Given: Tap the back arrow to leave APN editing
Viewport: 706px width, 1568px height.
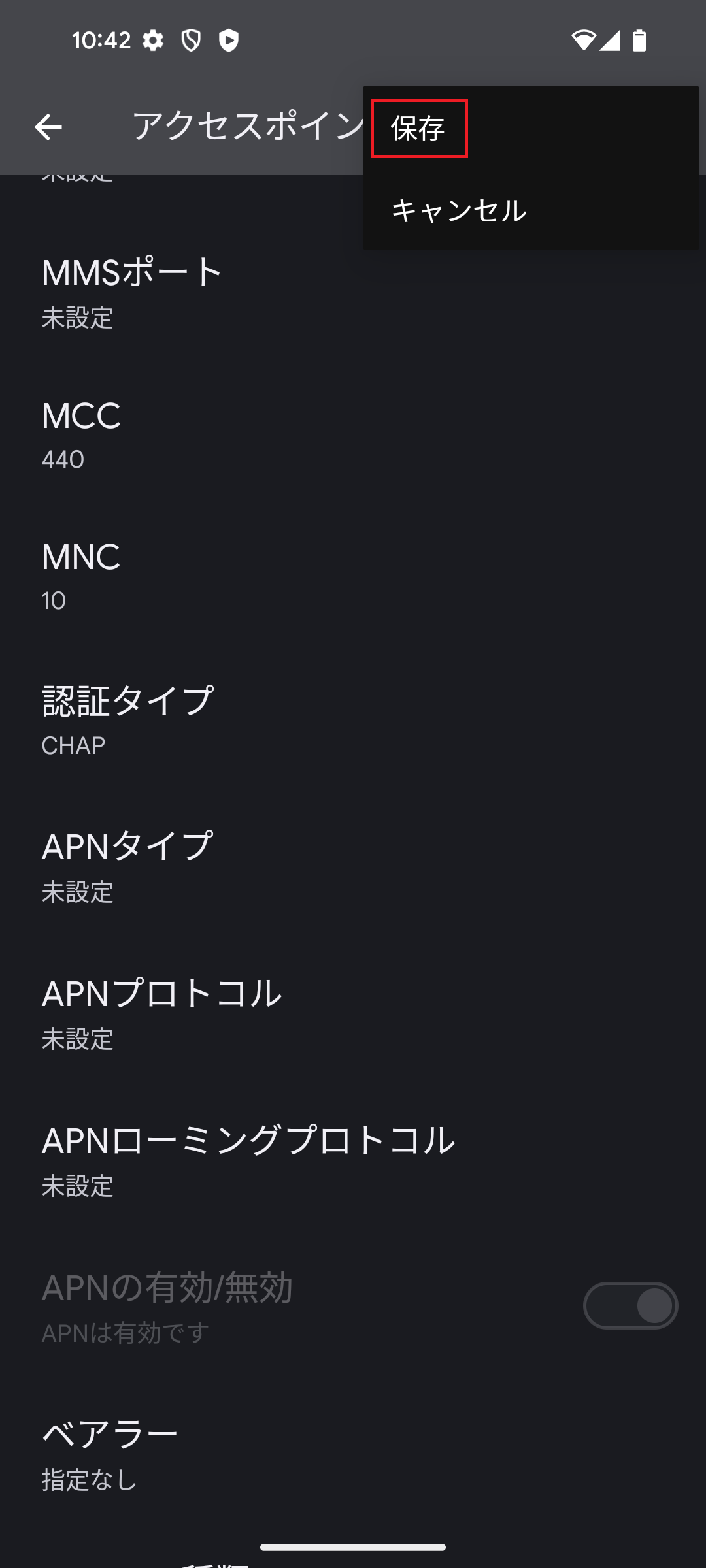Looking at the screenshot, I should [x=48, y=127].
